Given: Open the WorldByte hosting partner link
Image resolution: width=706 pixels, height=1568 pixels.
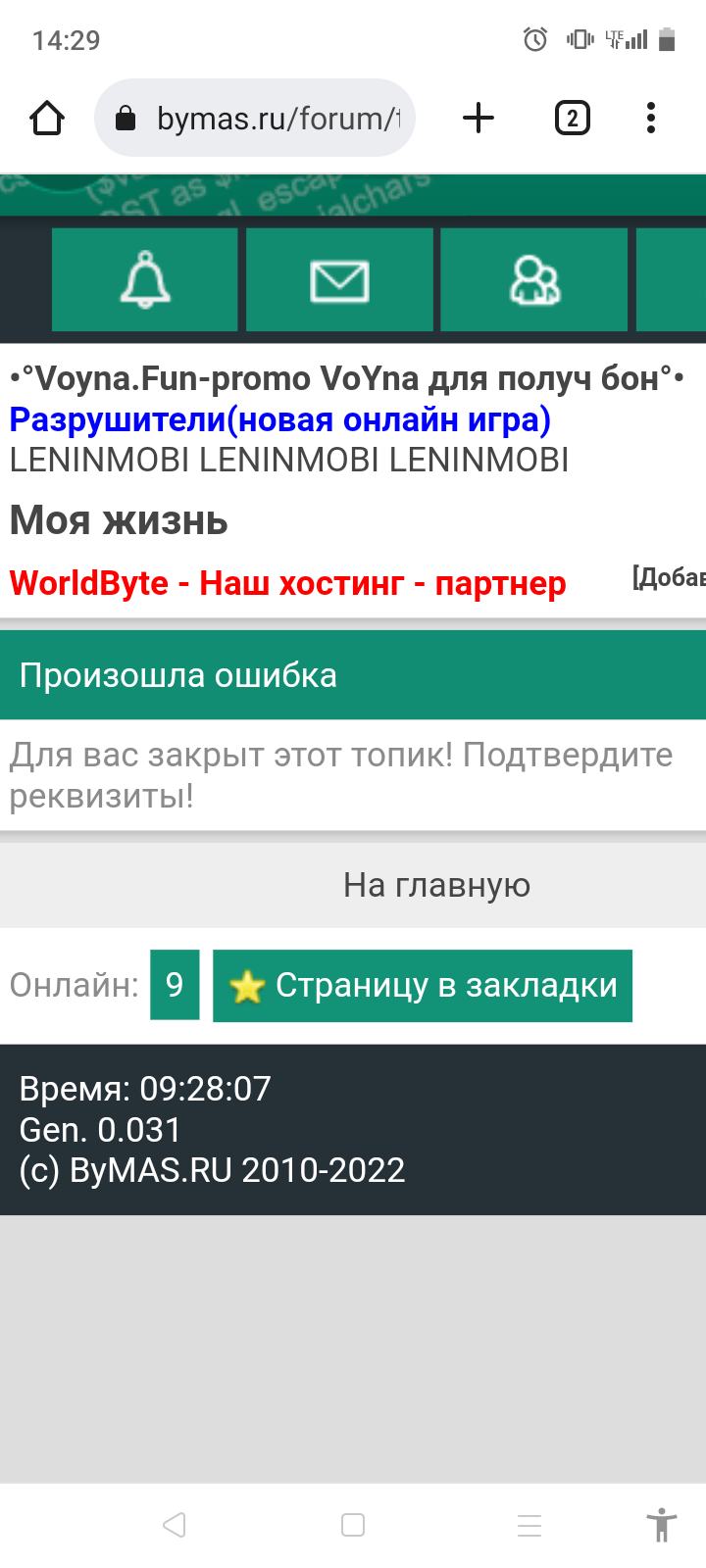Looking at the screenshot, I should pos(287,583).
